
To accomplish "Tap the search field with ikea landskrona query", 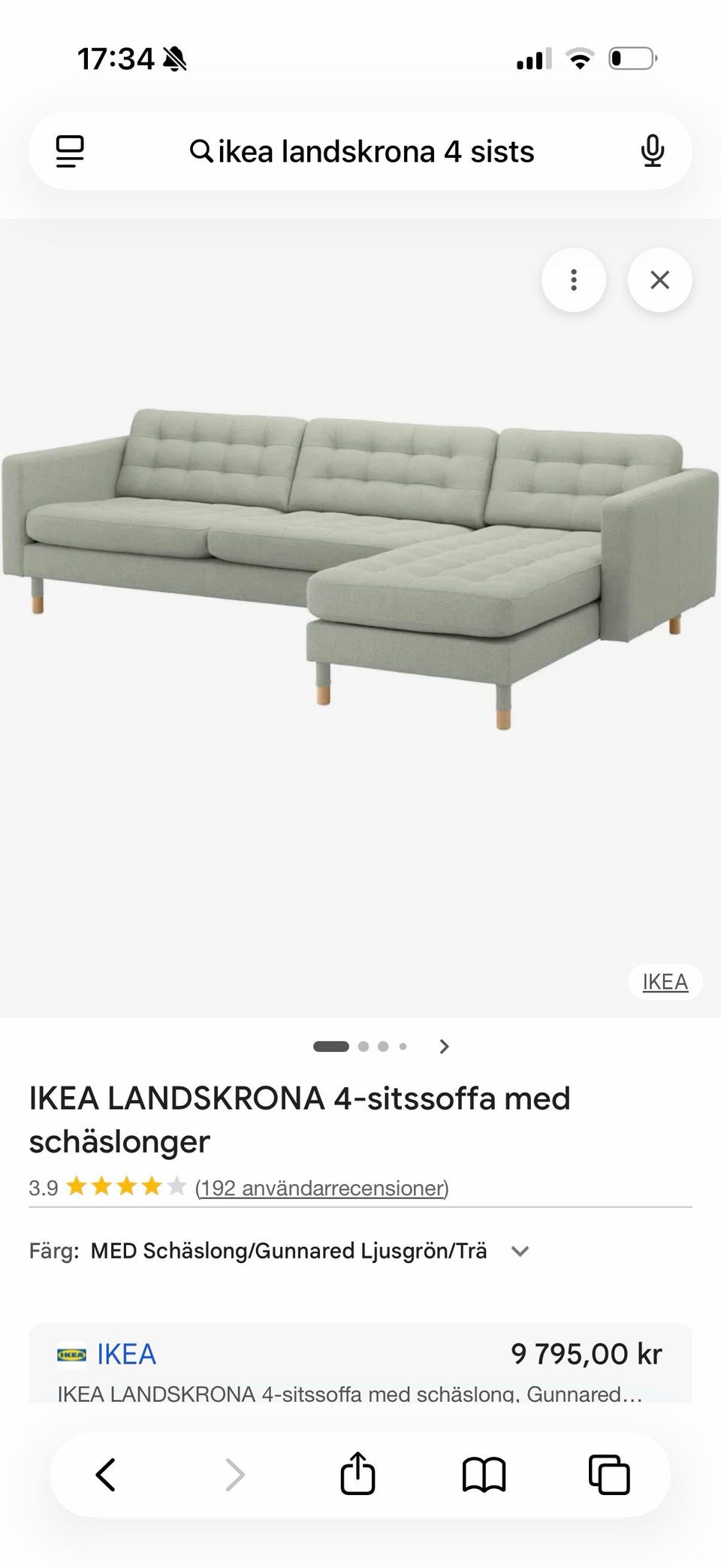I will 361,152.
